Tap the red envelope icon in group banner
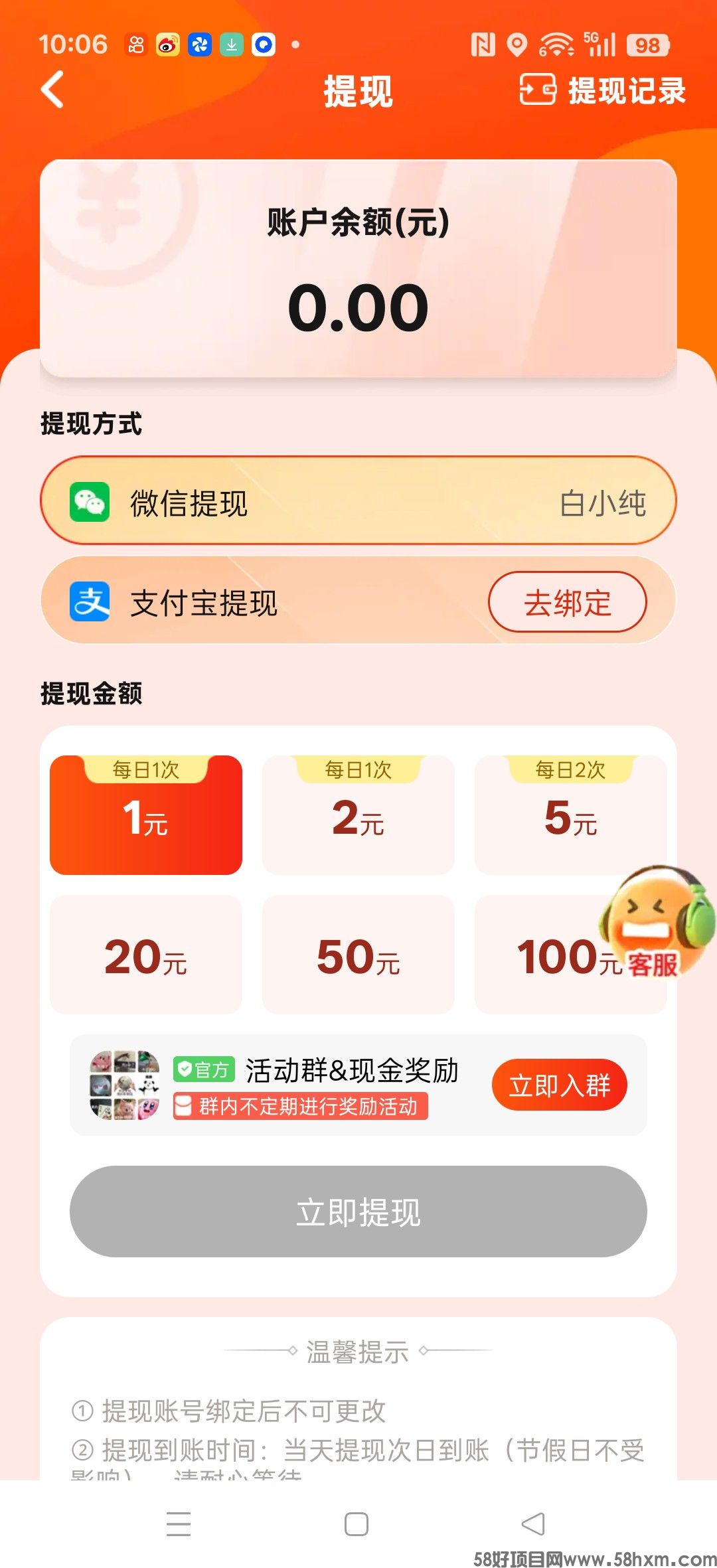The width and height of the screenshot is (717, 1568). click(183, 1105)
